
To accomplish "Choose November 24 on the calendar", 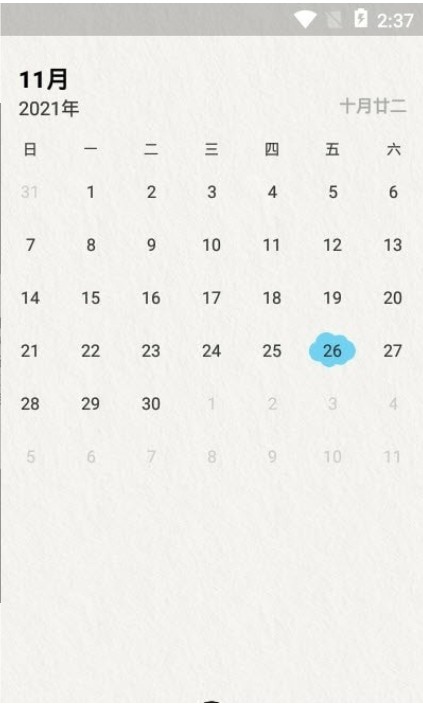I will tap(212, 351).
